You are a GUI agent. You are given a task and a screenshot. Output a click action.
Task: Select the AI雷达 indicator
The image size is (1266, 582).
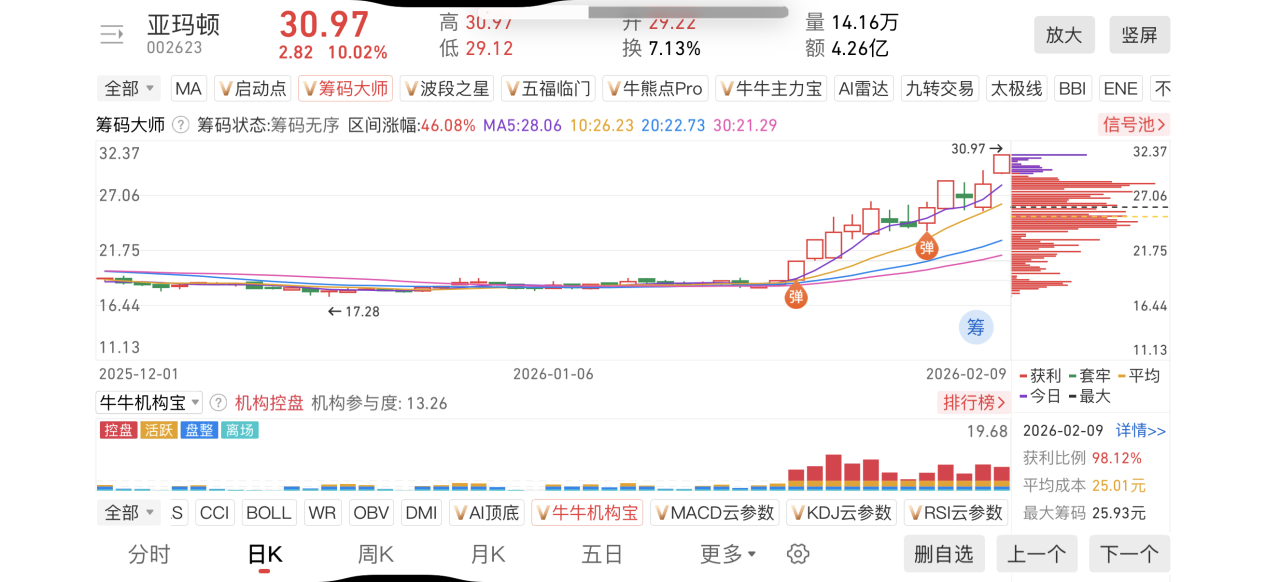(863, 89)
